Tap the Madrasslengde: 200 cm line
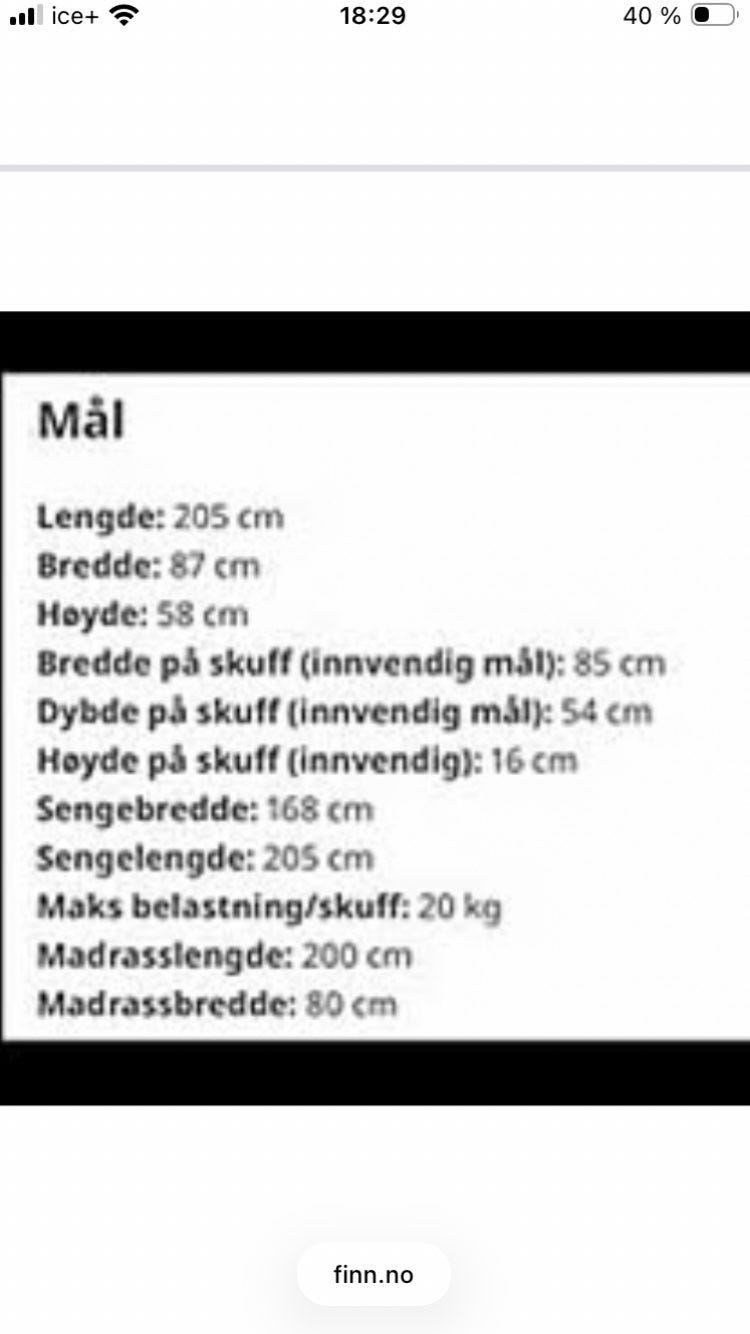 [x=225, y=956]
